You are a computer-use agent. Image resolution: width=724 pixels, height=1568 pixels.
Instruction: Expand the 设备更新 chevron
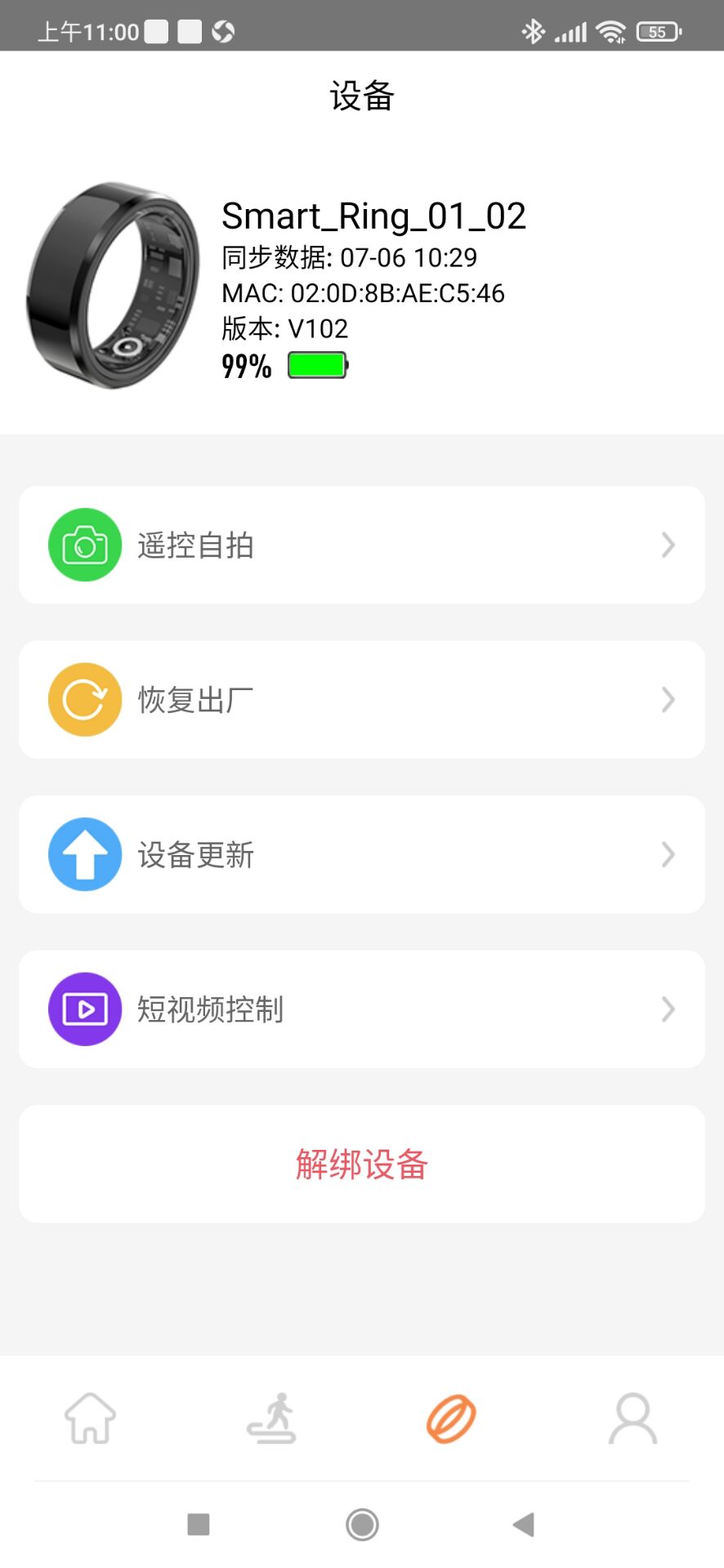[x=668, y=854]
